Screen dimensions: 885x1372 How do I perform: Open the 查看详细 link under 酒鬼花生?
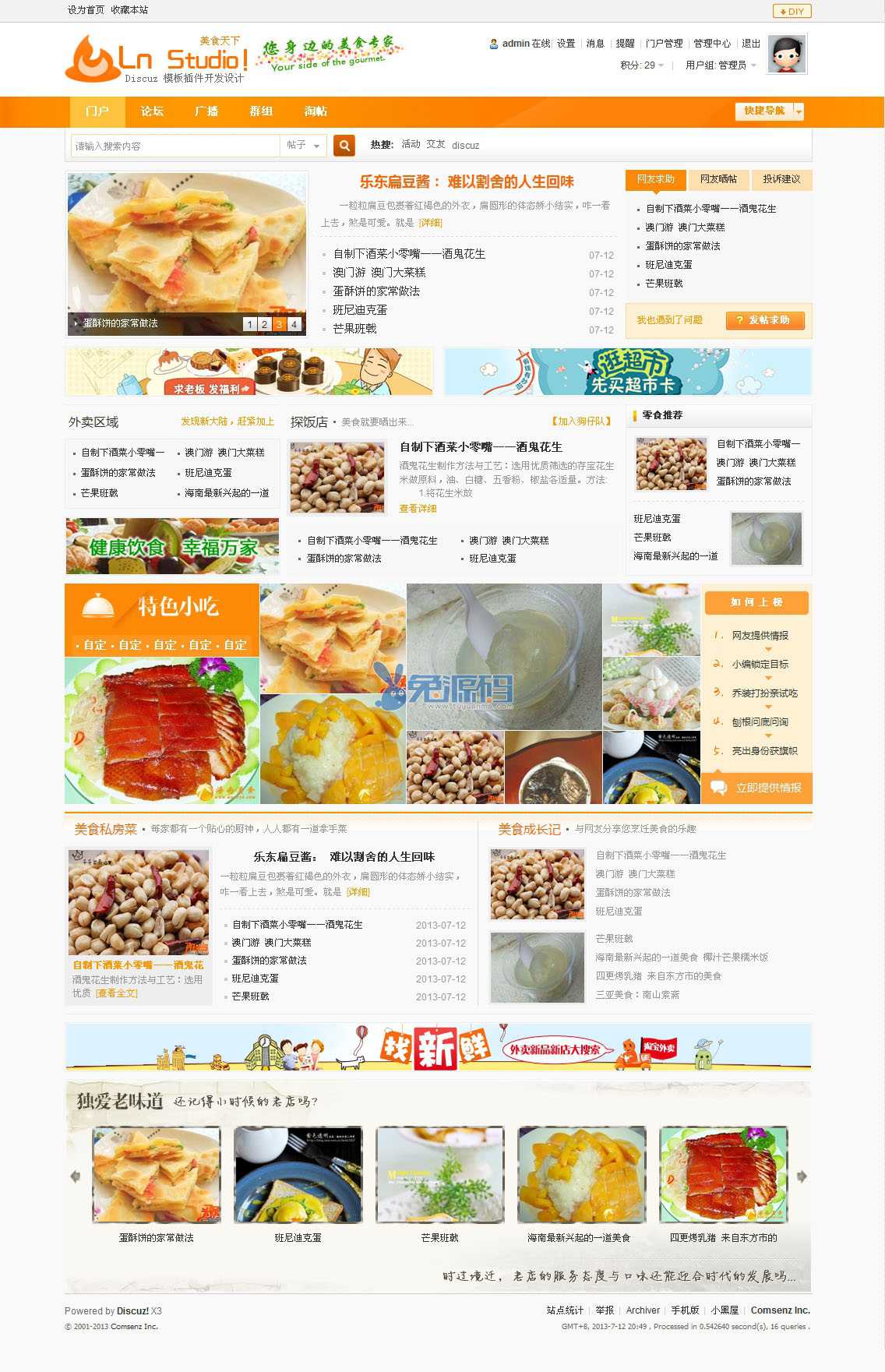click(418, 509)
